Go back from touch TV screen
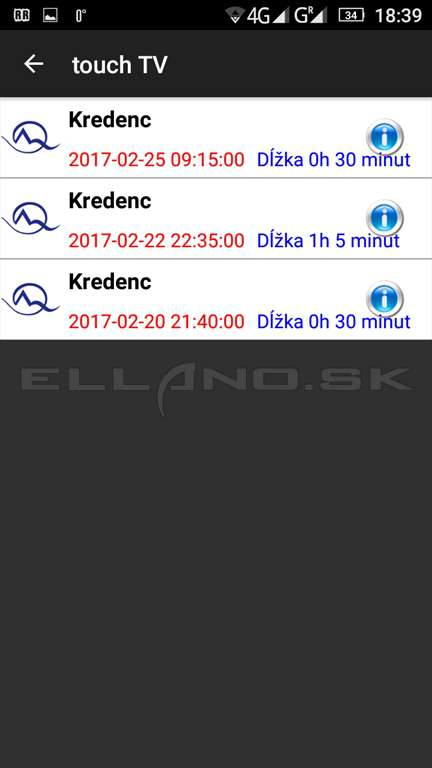Viewport: 432px width, 768px height. 34,64
